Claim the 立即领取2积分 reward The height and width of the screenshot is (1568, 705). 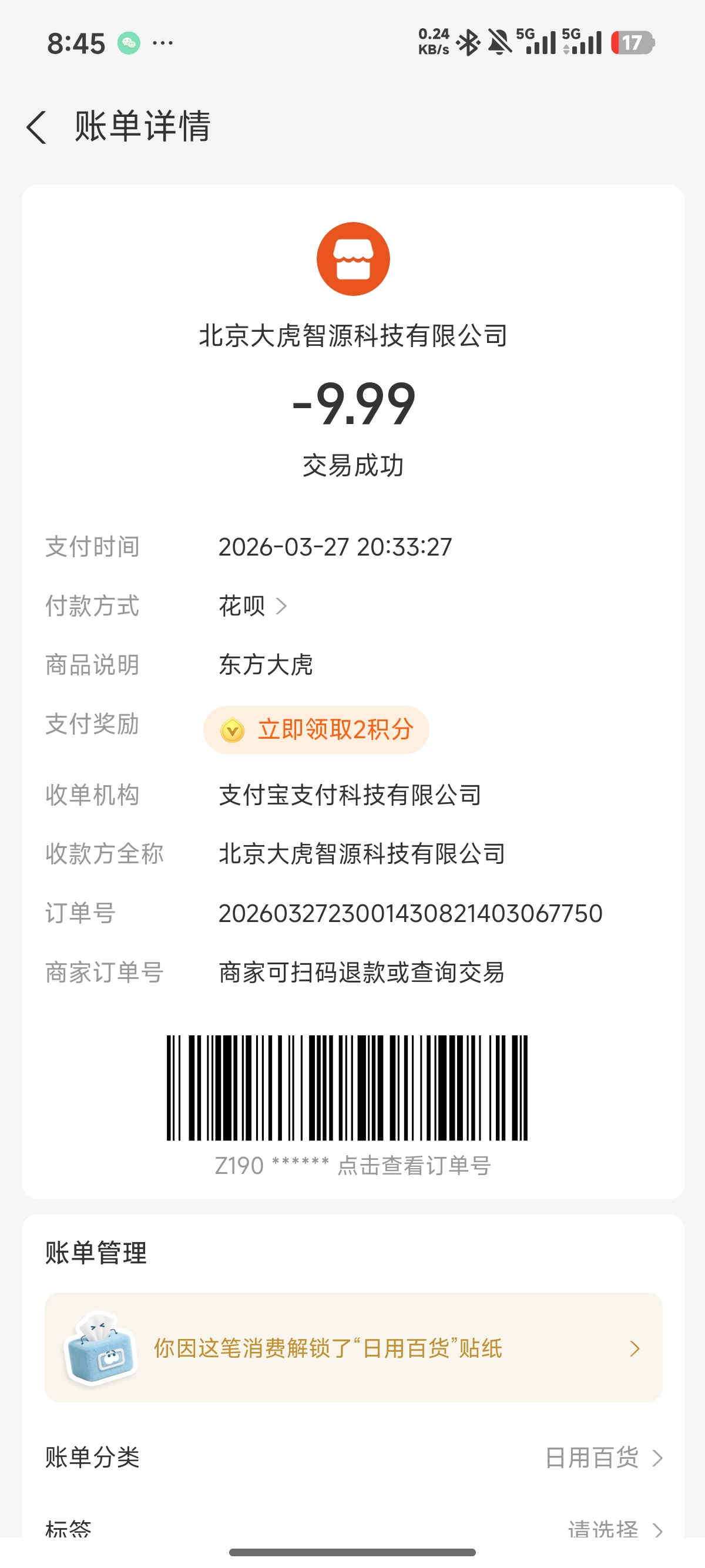(x=316, y=729)
